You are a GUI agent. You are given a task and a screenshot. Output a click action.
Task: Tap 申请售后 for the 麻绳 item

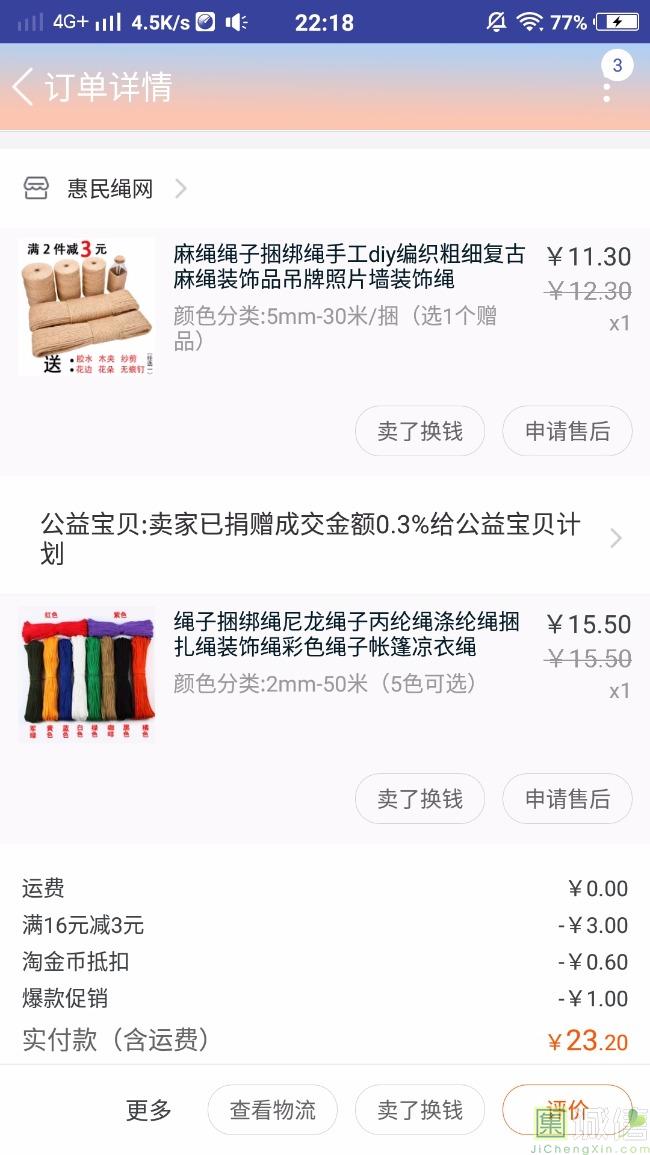pyautogui.click(x=567, y=431)
